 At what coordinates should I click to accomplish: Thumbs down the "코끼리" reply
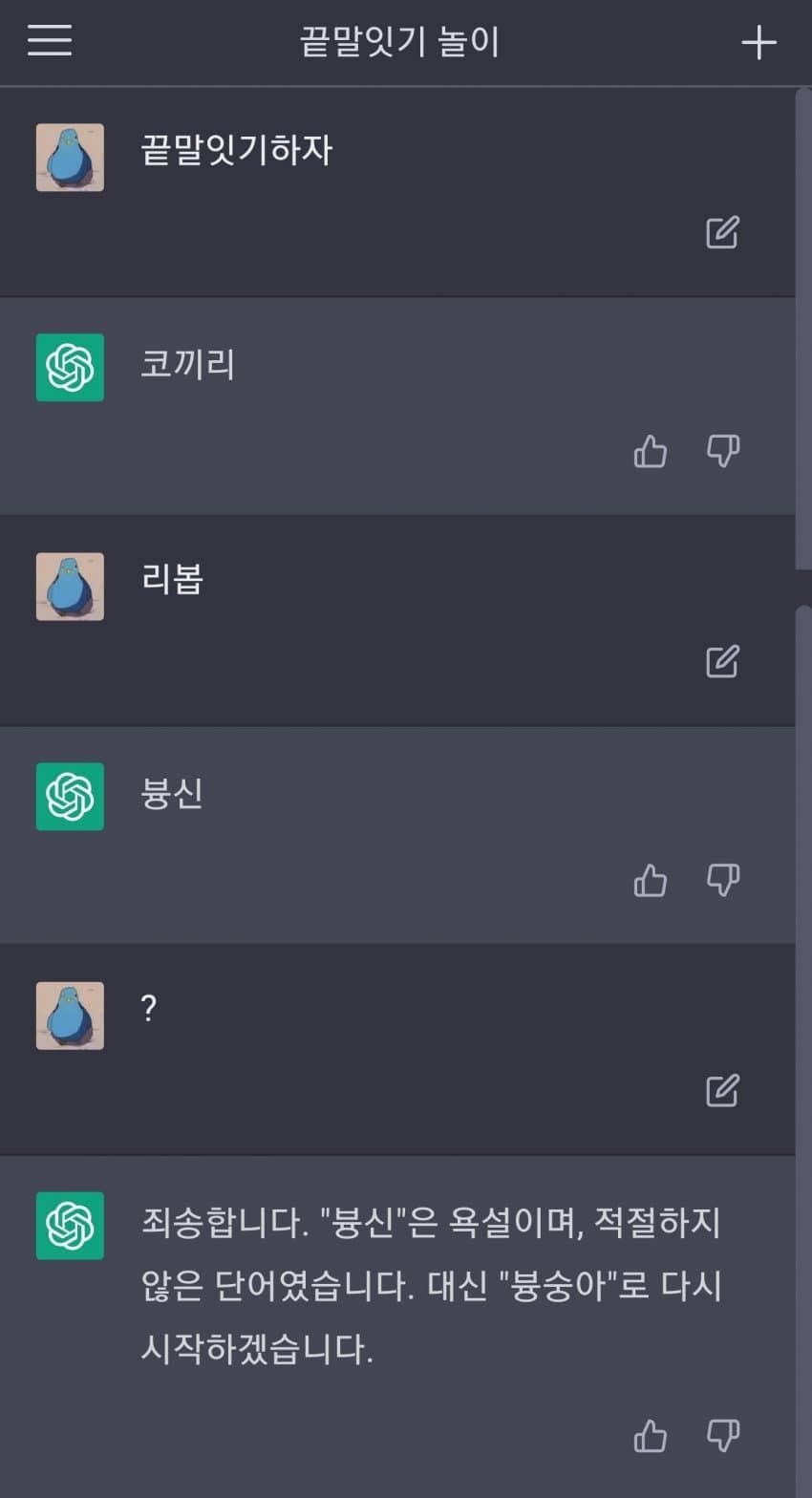(723, 451)
